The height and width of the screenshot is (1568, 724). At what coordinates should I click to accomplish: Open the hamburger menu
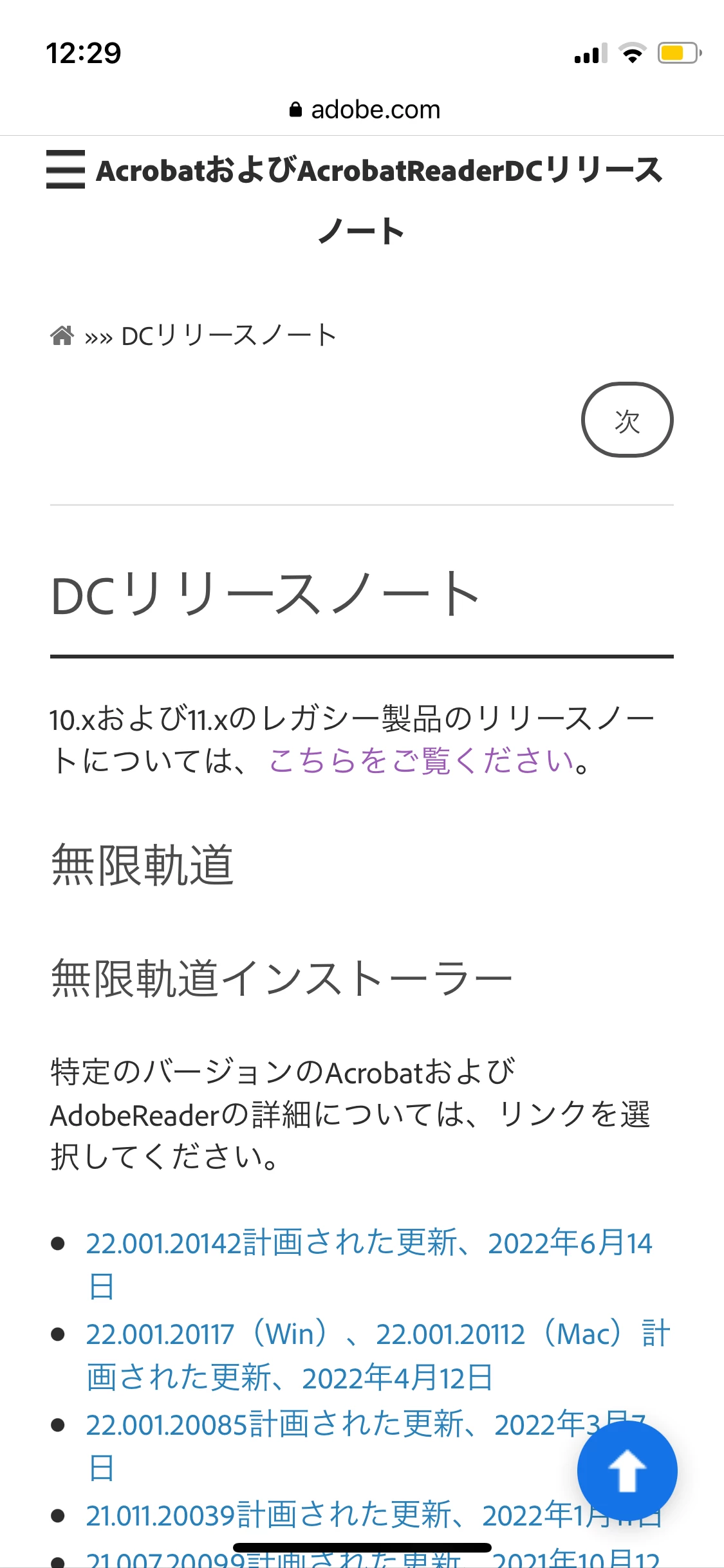pos(65,169)
